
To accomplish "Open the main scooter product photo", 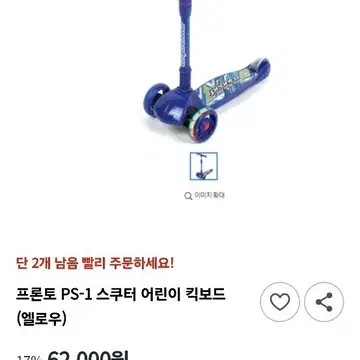I will (207, 71).
